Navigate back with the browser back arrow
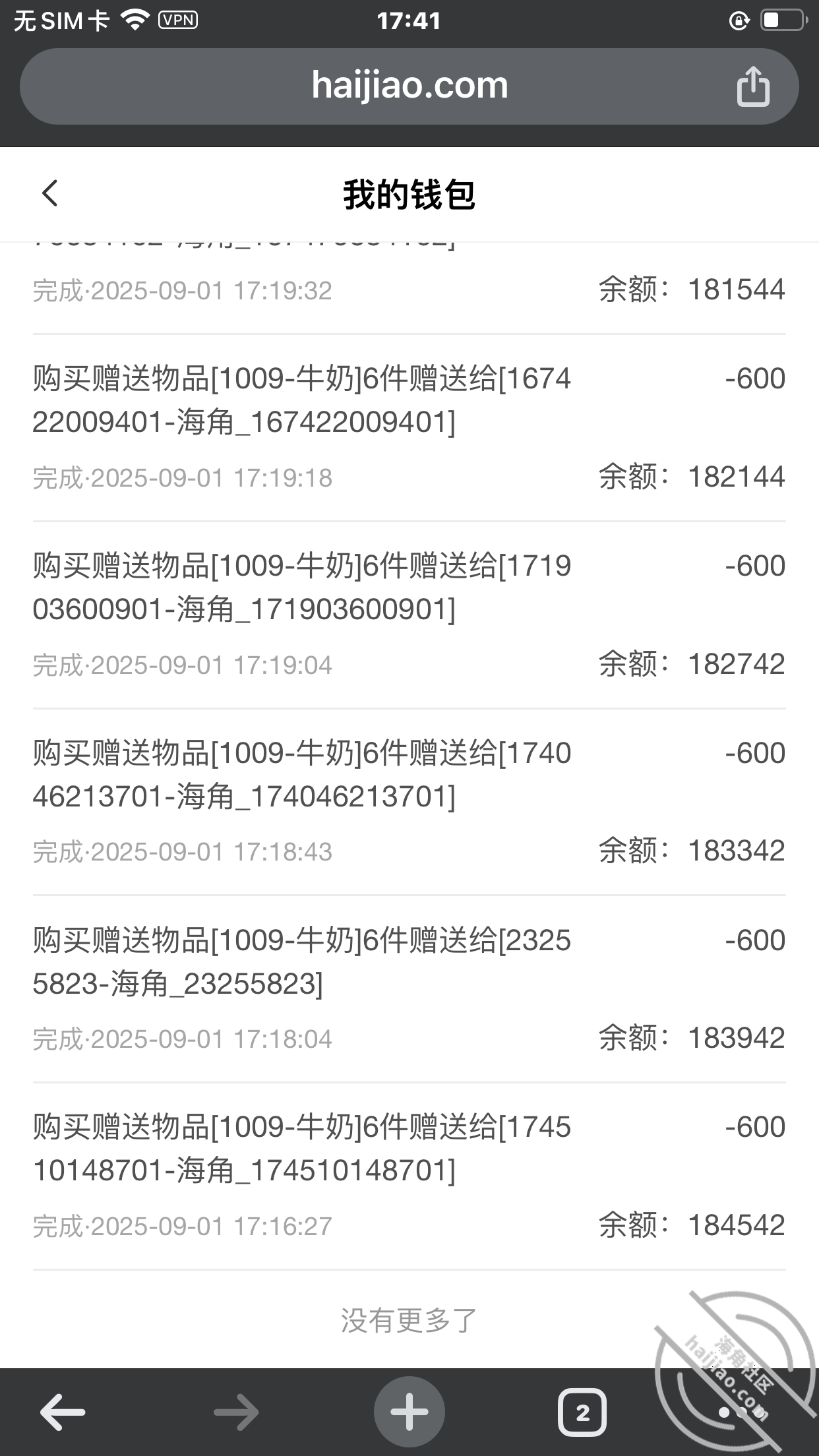Image resolution: width=819 pixels, height=1456 pixels. (x=63, y=1412)
